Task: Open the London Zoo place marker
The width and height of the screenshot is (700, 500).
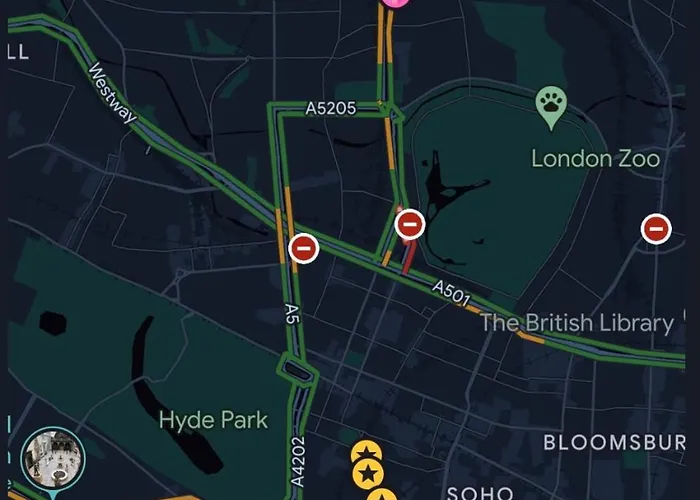Action: 550,105
